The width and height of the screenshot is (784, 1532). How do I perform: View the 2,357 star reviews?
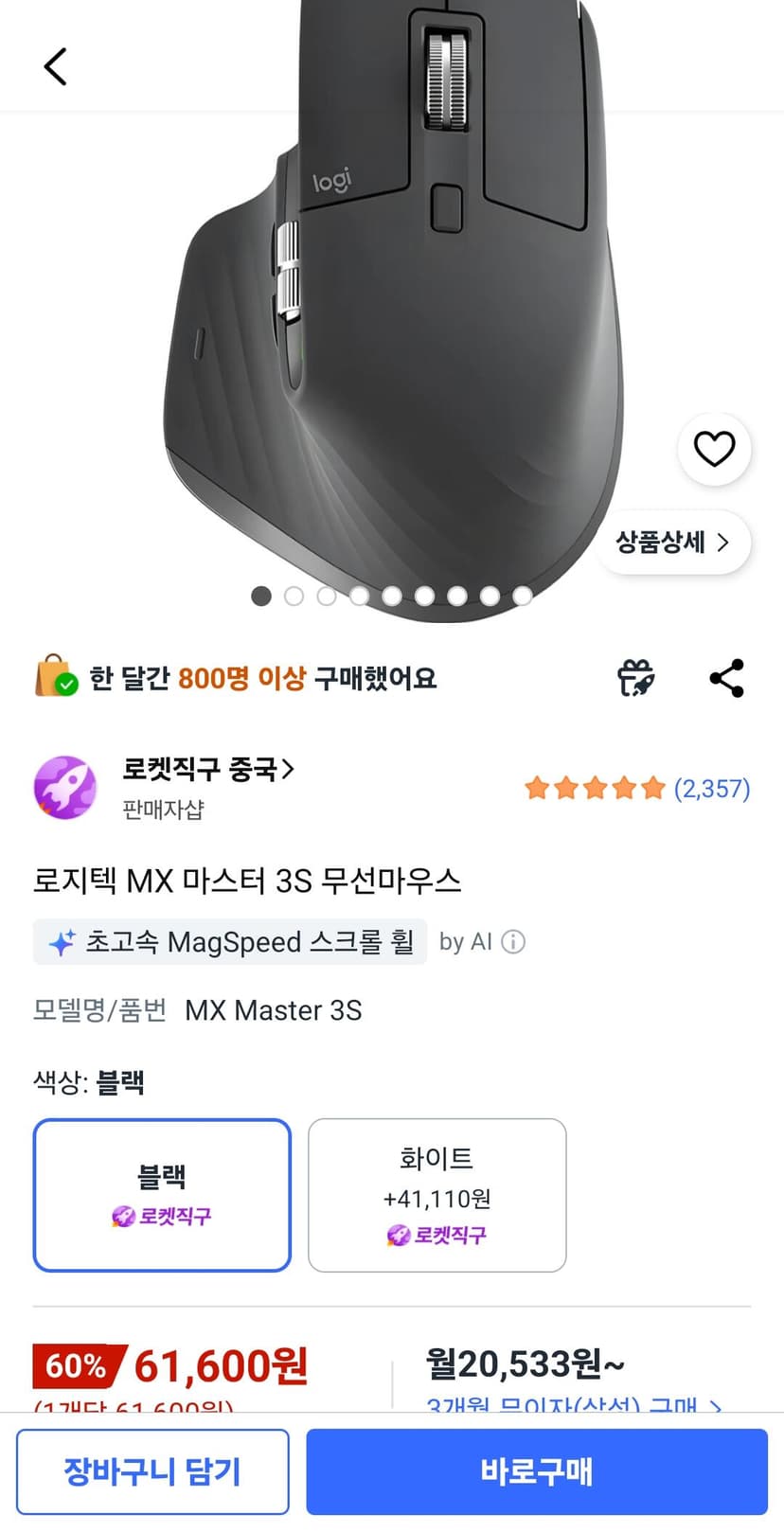(x=638, y=788)
